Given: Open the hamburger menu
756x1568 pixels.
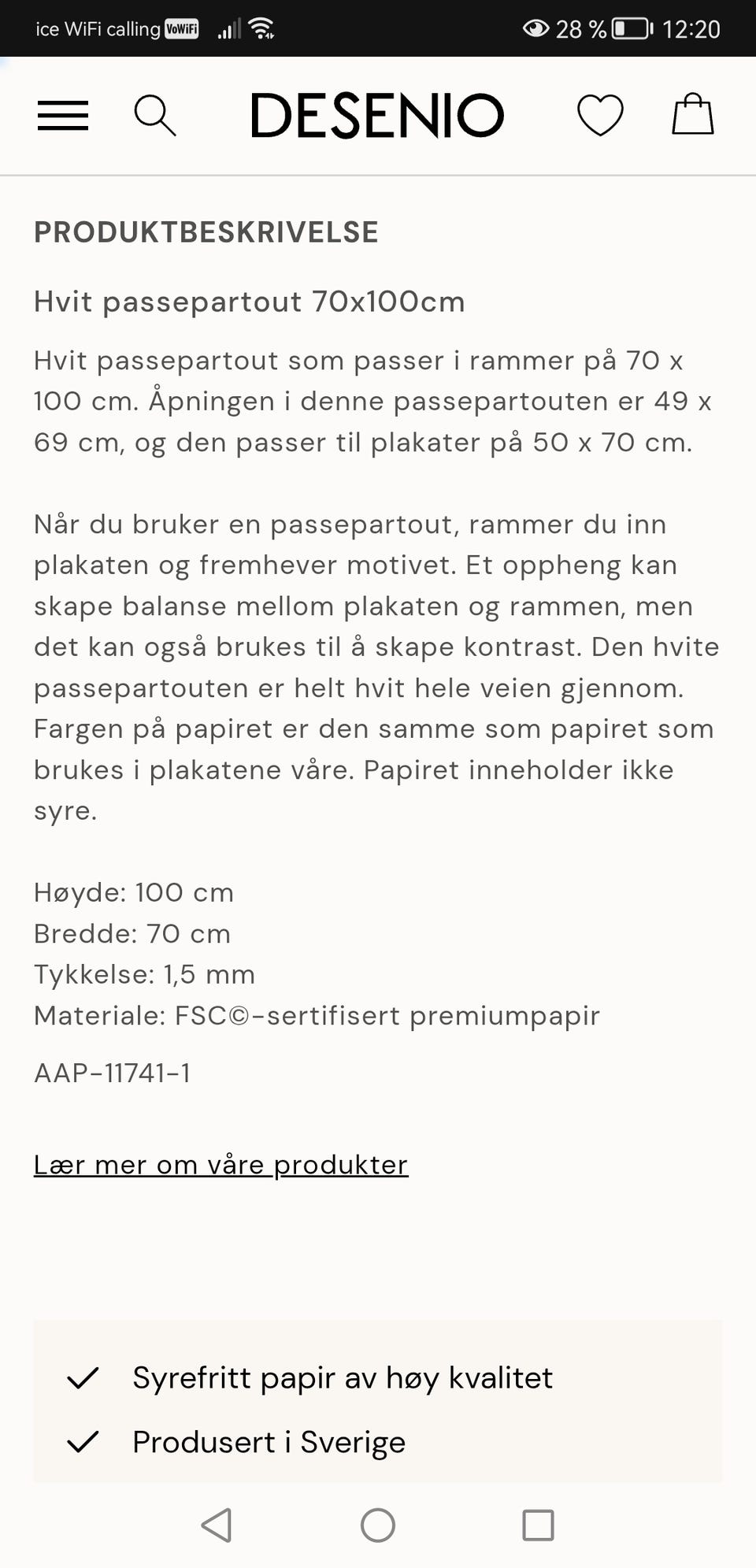Looking at the screenshot, I should click(x=62, y=116).
